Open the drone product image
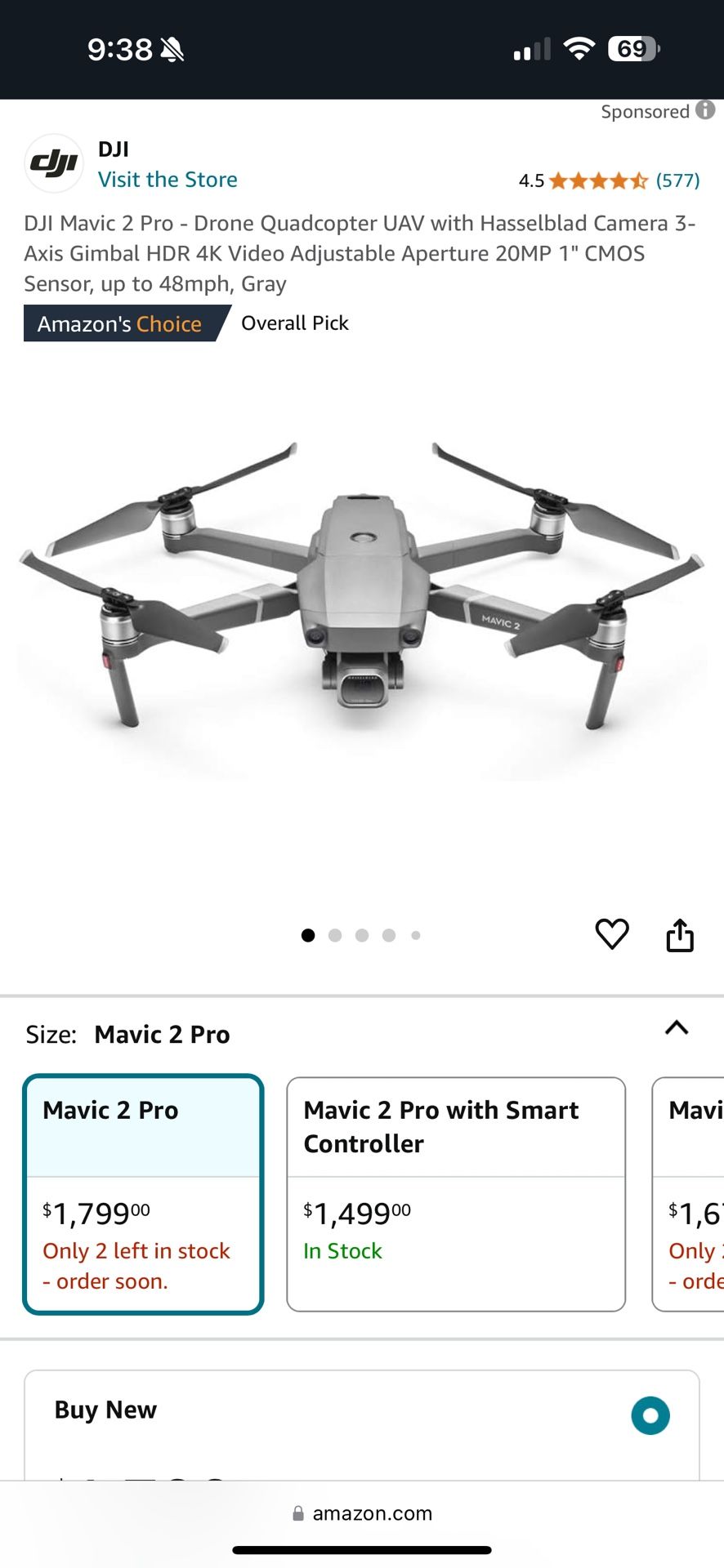The height and width of the screenshot is (1568, 724). (x=362, y=604)
